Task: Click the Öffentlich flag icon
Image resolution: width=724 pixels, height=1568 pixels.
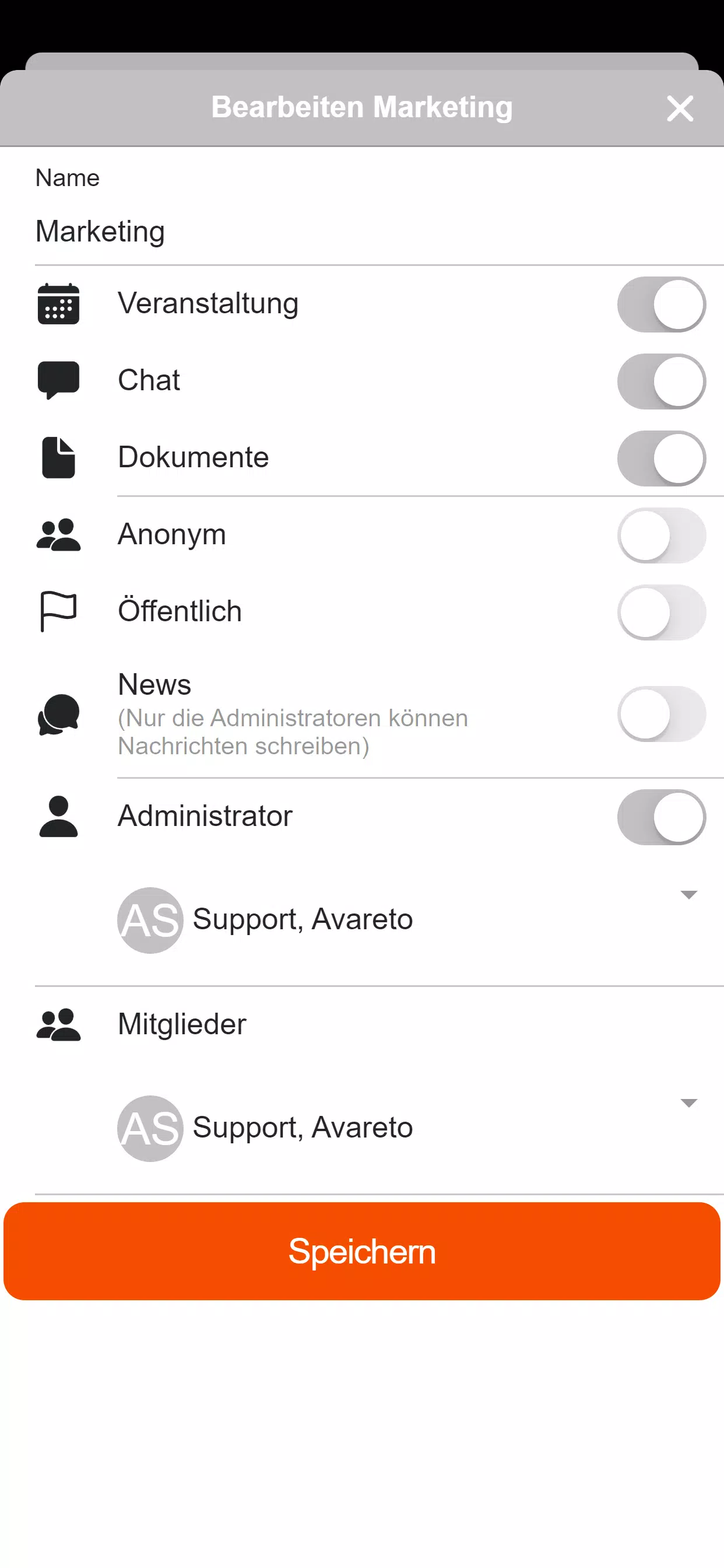Action: pos(58,611)
